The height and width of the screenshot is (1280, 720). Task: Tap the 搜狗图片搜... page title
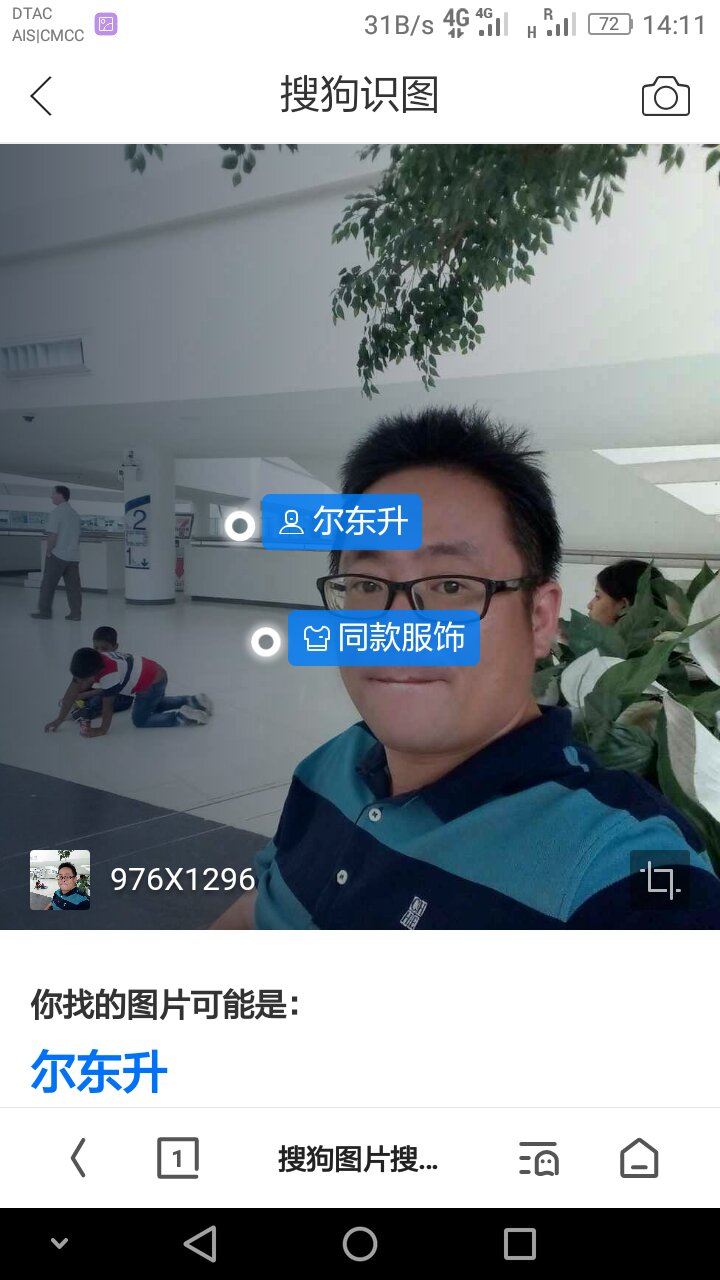pyautogui.click(x=358, y=1160)
